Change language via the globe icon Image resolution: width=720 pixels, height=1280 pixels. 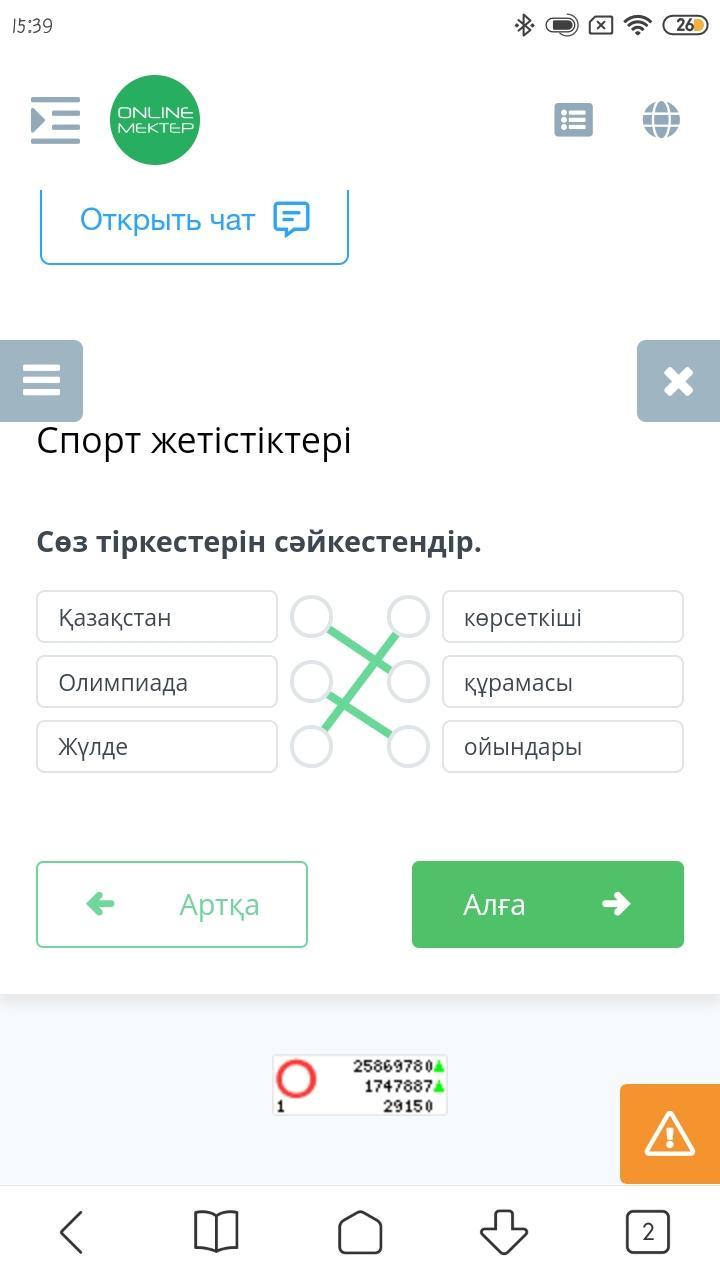tap(661, 120)
